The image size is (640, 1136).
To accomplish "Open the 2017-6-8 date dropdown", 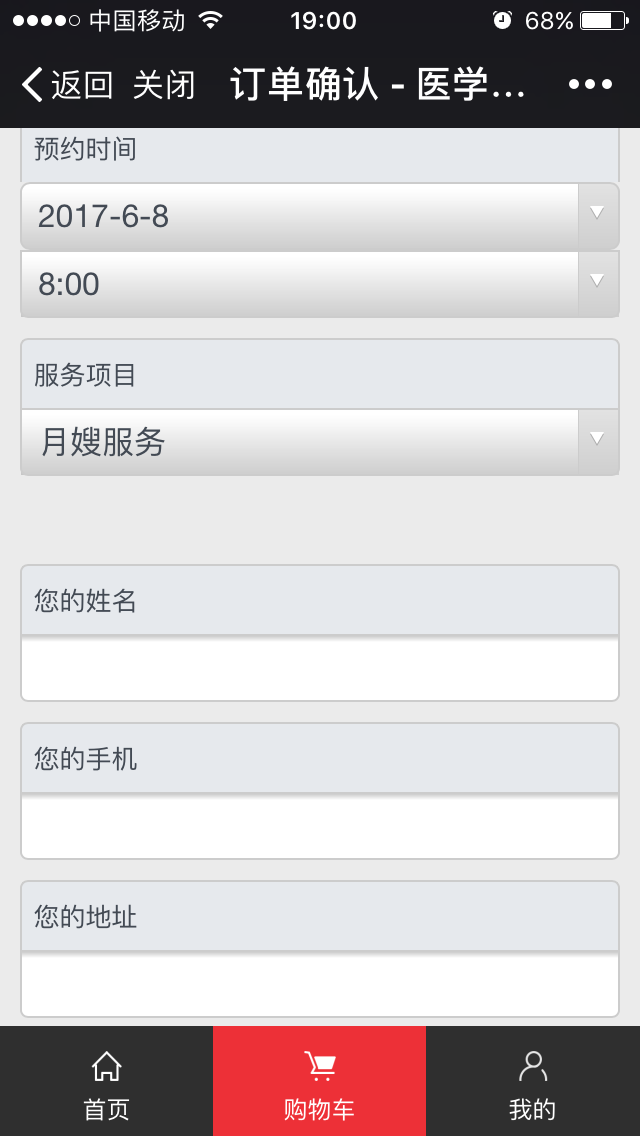I will (320, 216).
